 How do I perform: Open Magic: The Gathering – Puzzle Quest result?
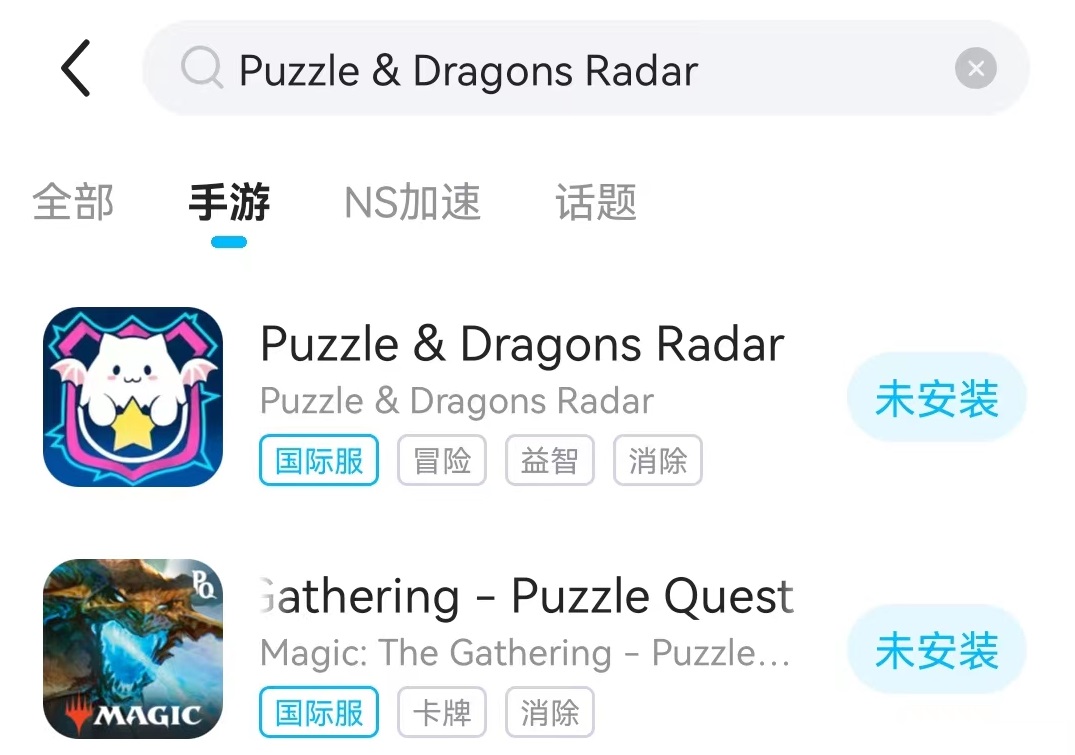click(526, 598)
